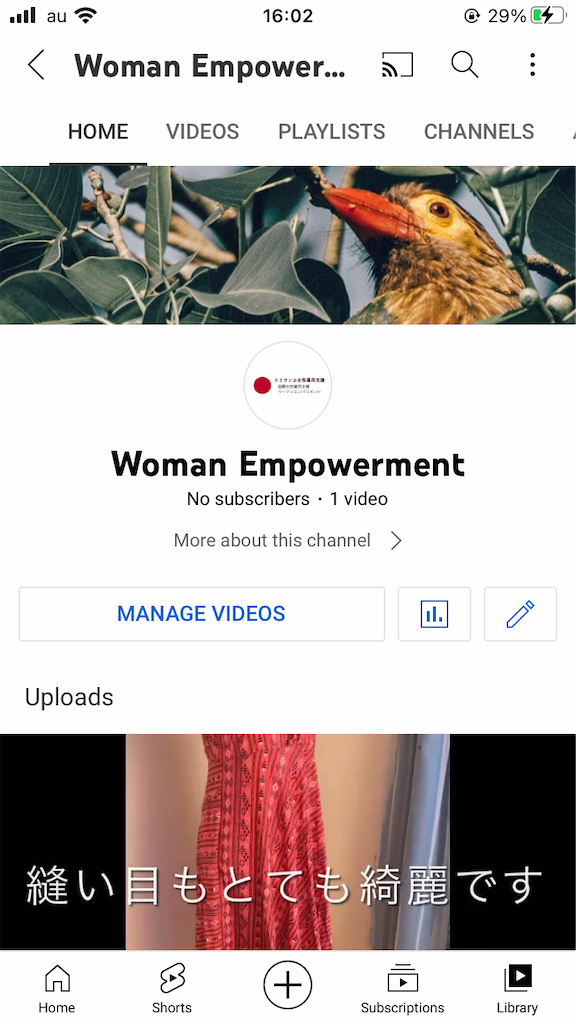
Task: Go to the bottom Home tab
Action: pyautogui.click(x=57, y=989)
